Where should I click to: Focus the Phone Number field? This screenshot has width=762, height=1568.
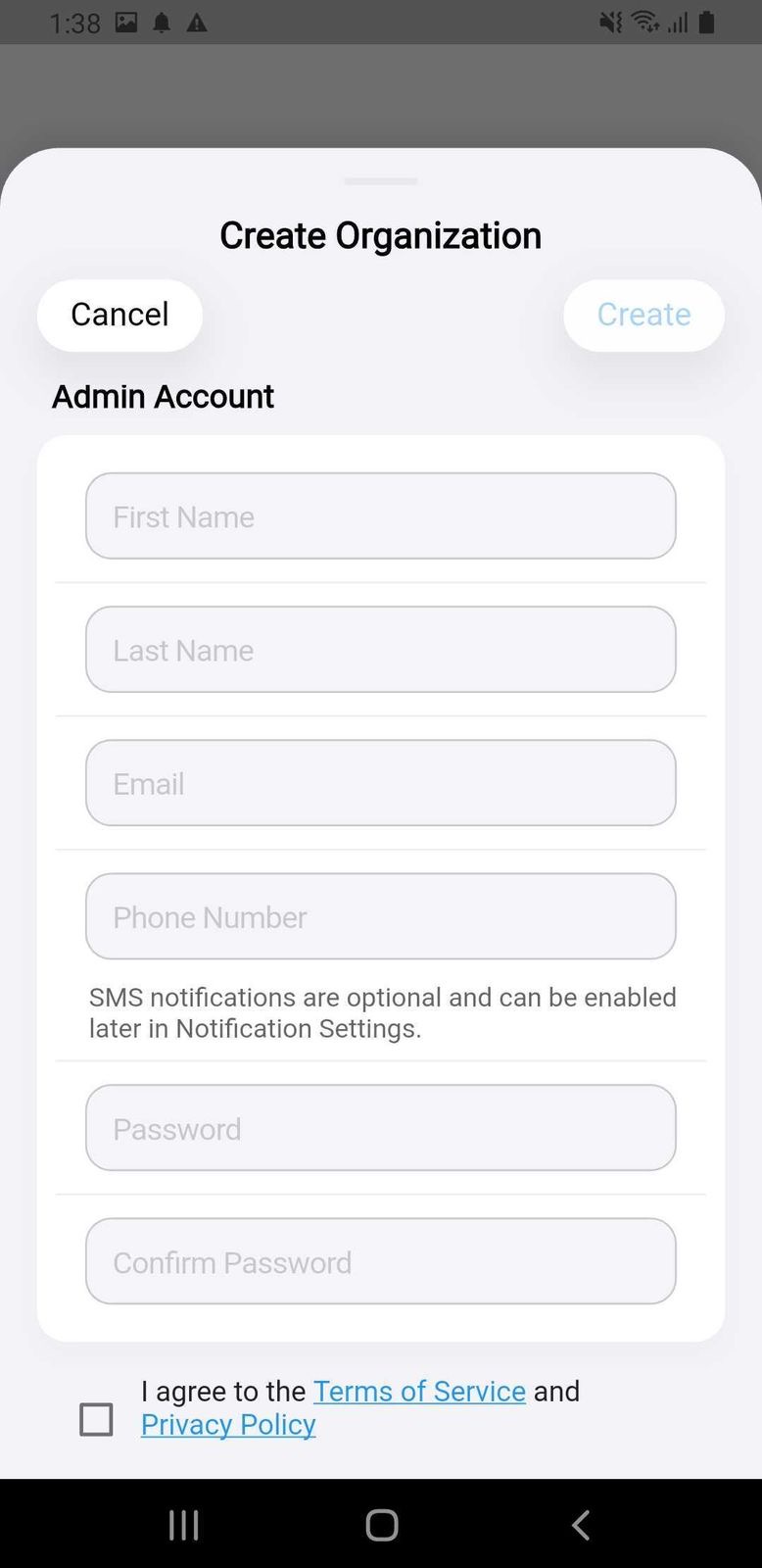click(380, 916)
